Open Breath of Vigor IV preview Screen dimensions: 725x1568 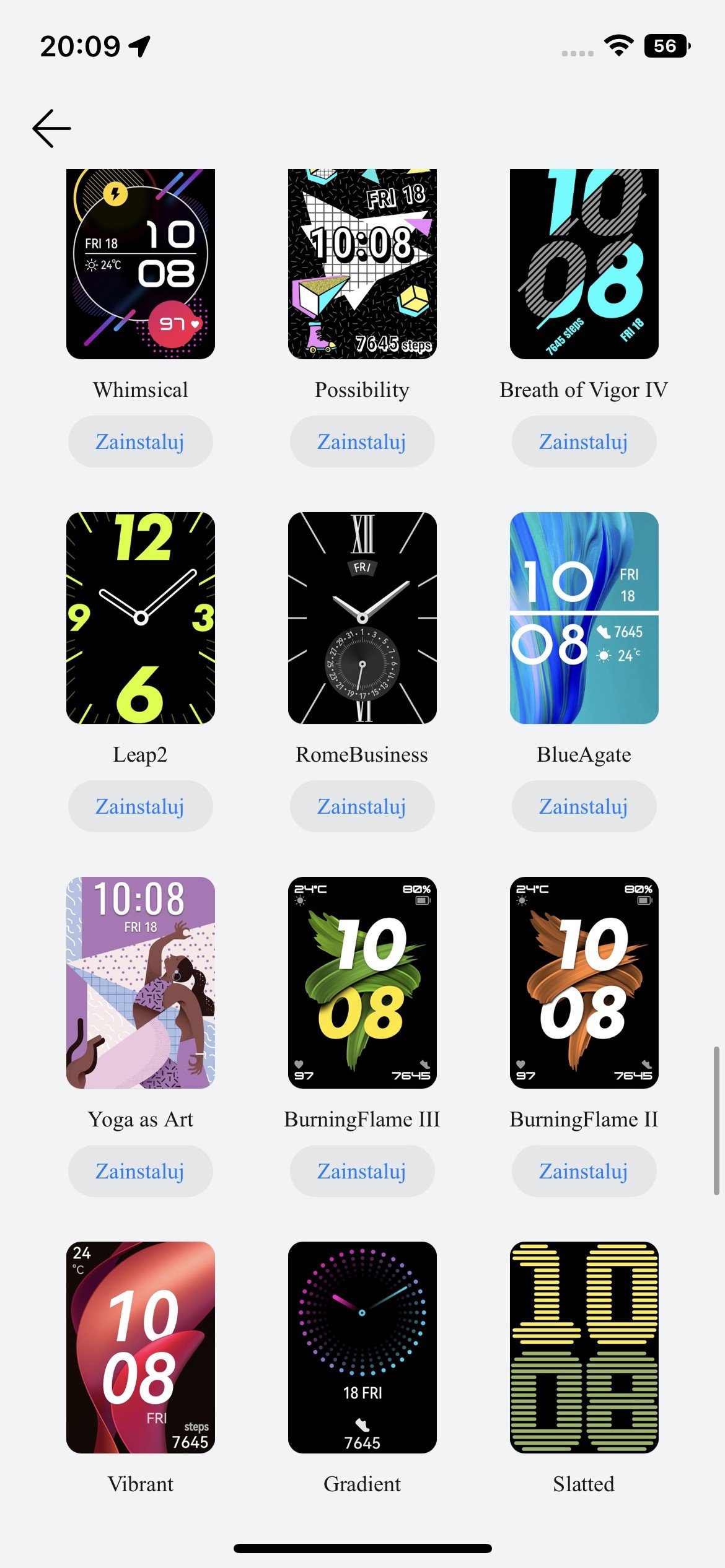pyautogui.click(x=584, y=264)
